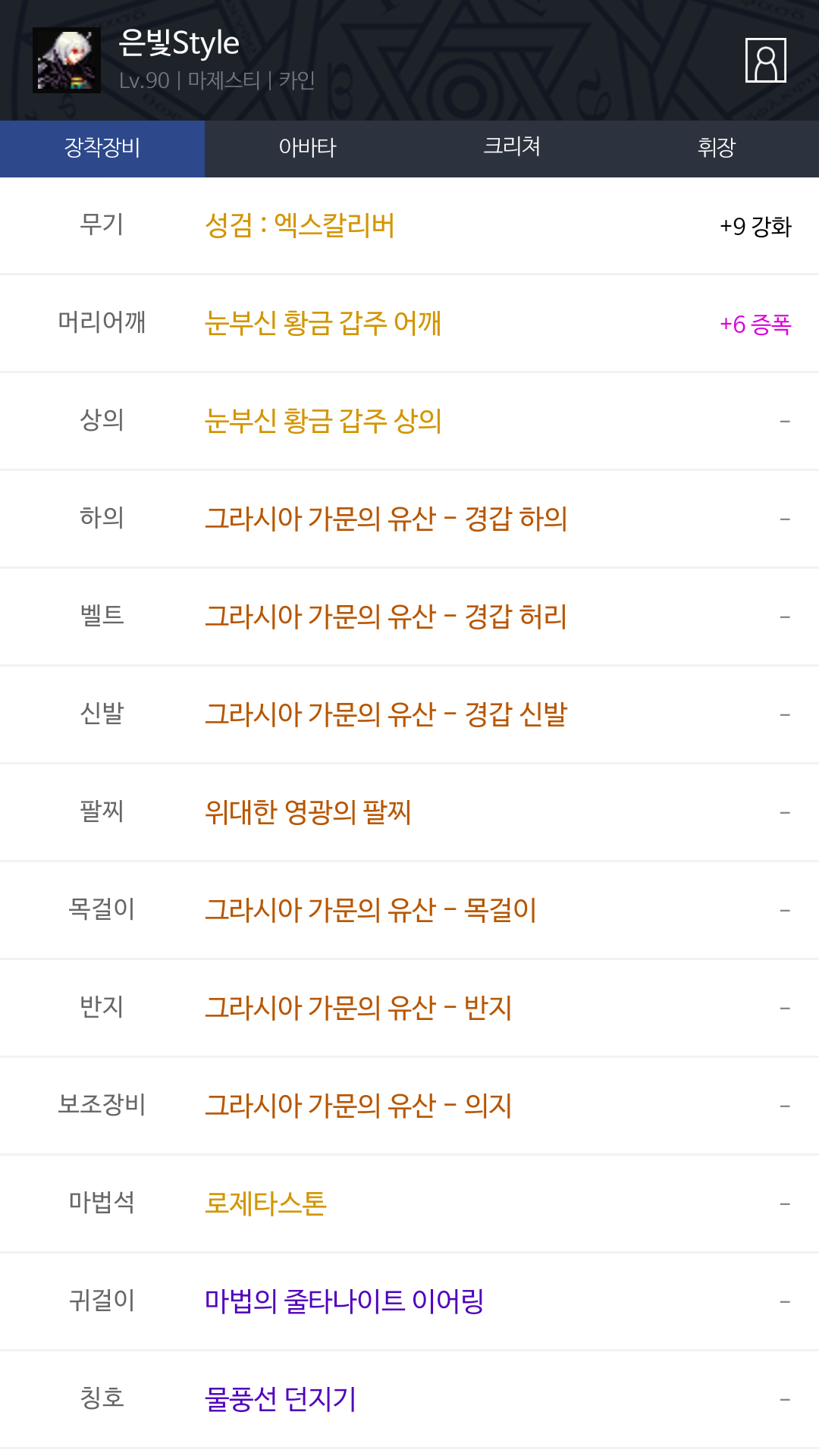View 그라시아 가문의 유산 - 목걸이
The height and width of the screenshot is (1456, 819).
[371, 911]
